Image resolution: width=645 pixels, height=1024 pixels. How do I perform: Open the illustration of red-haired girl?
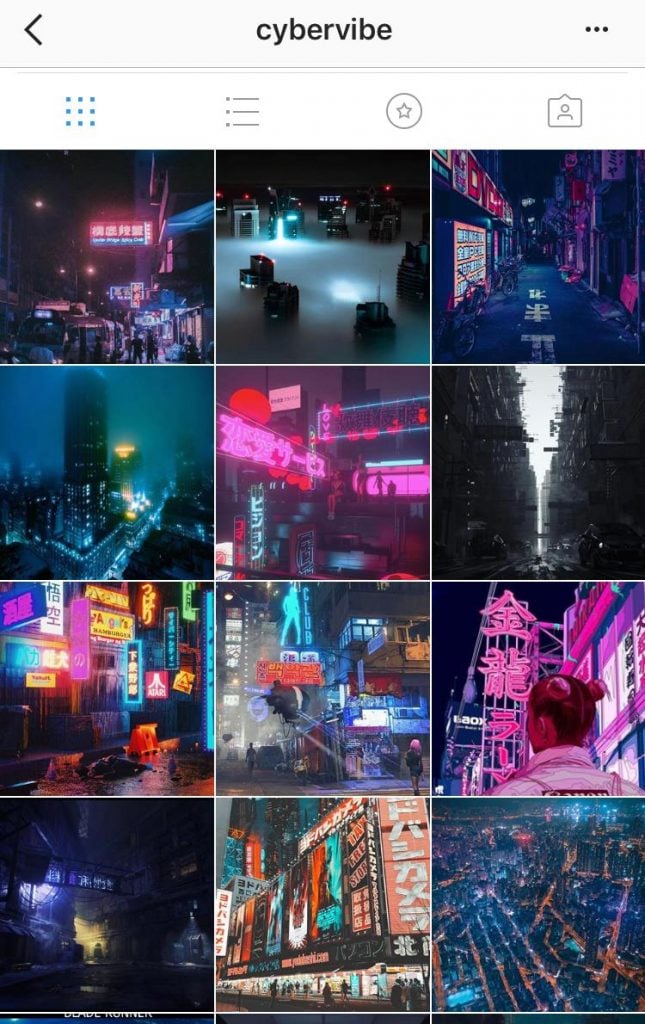click(x=538, y=688)
